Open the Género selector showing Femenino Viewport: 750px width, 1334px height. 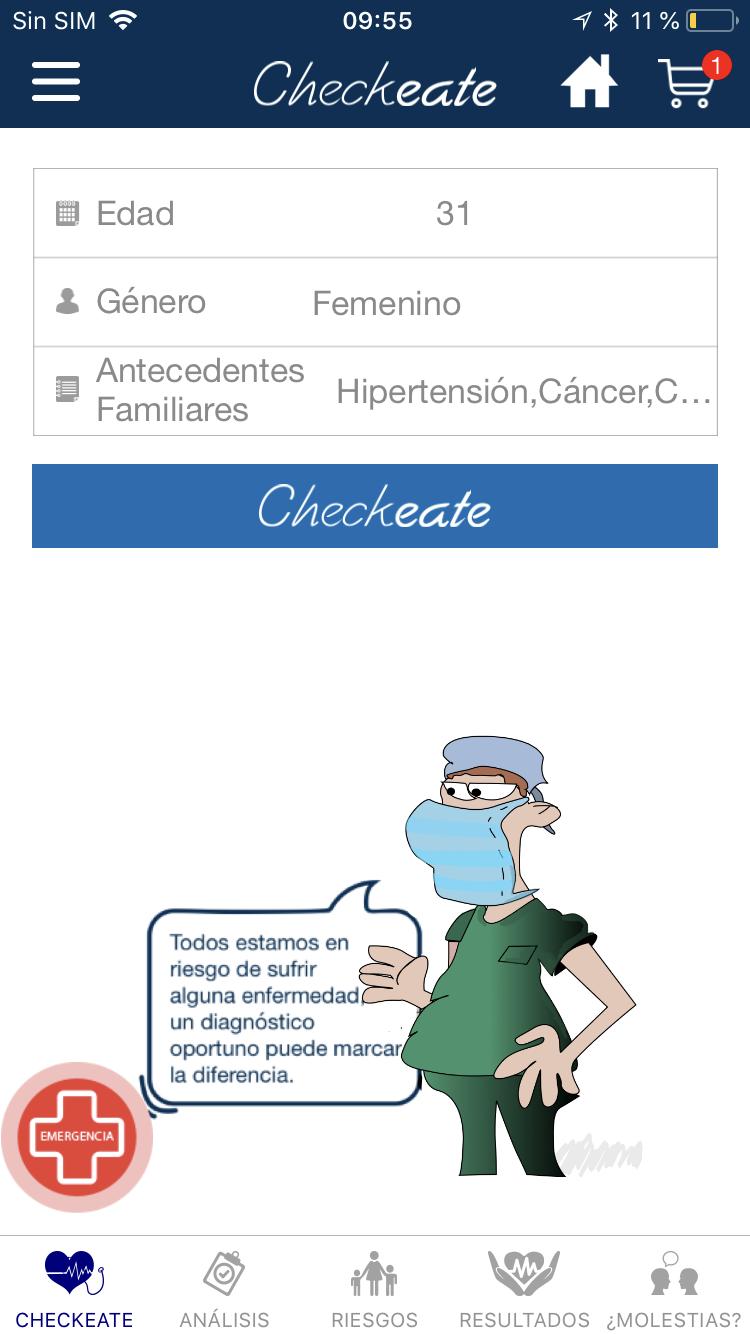[x=387, y=302]
